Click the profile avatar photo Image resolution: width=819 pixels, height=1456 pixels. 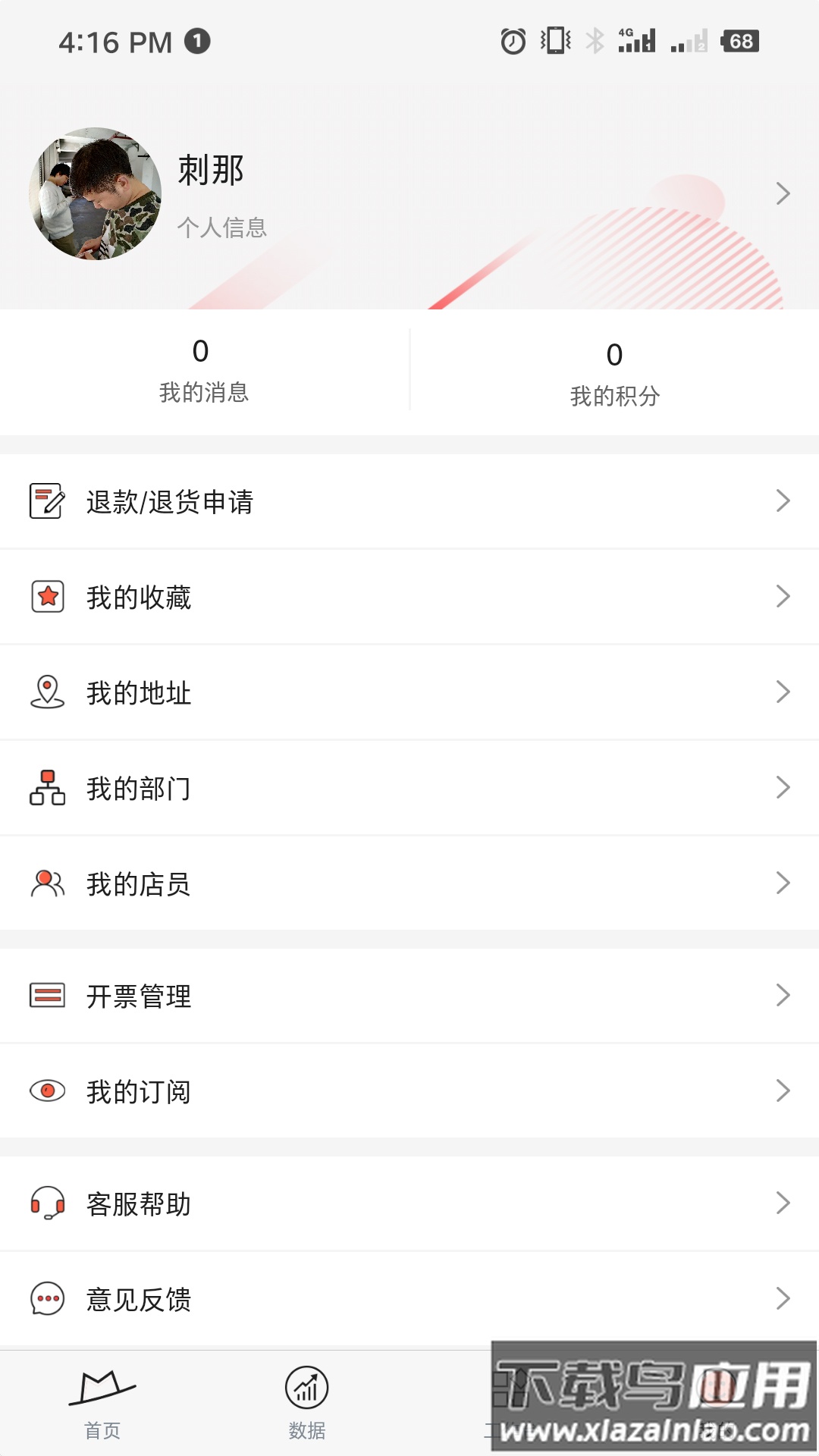point(94,194)
